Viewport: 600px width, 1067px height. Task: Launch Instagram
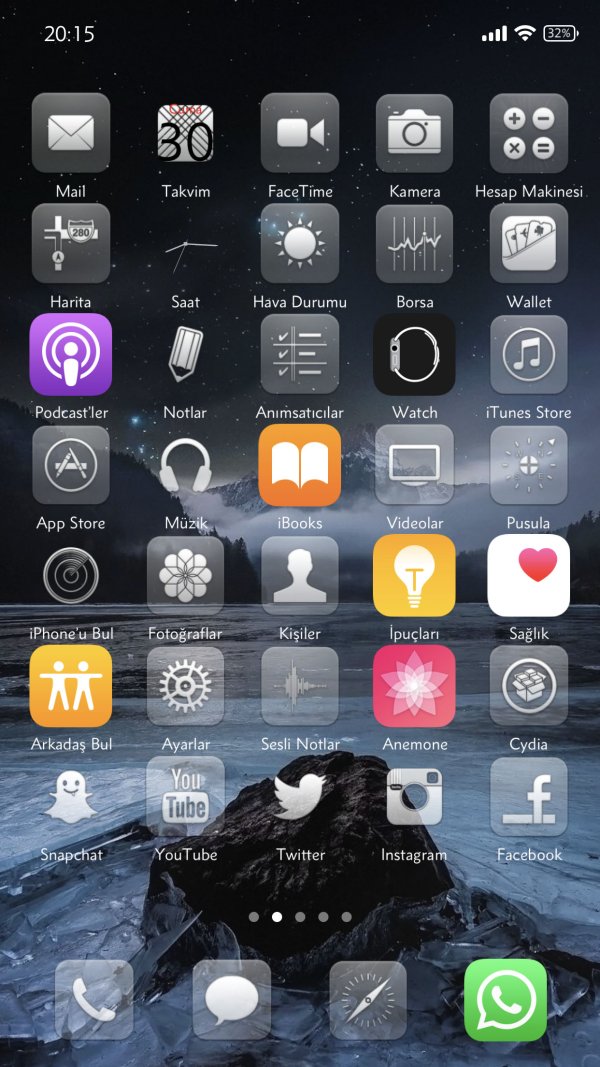(x=414, y=797)
